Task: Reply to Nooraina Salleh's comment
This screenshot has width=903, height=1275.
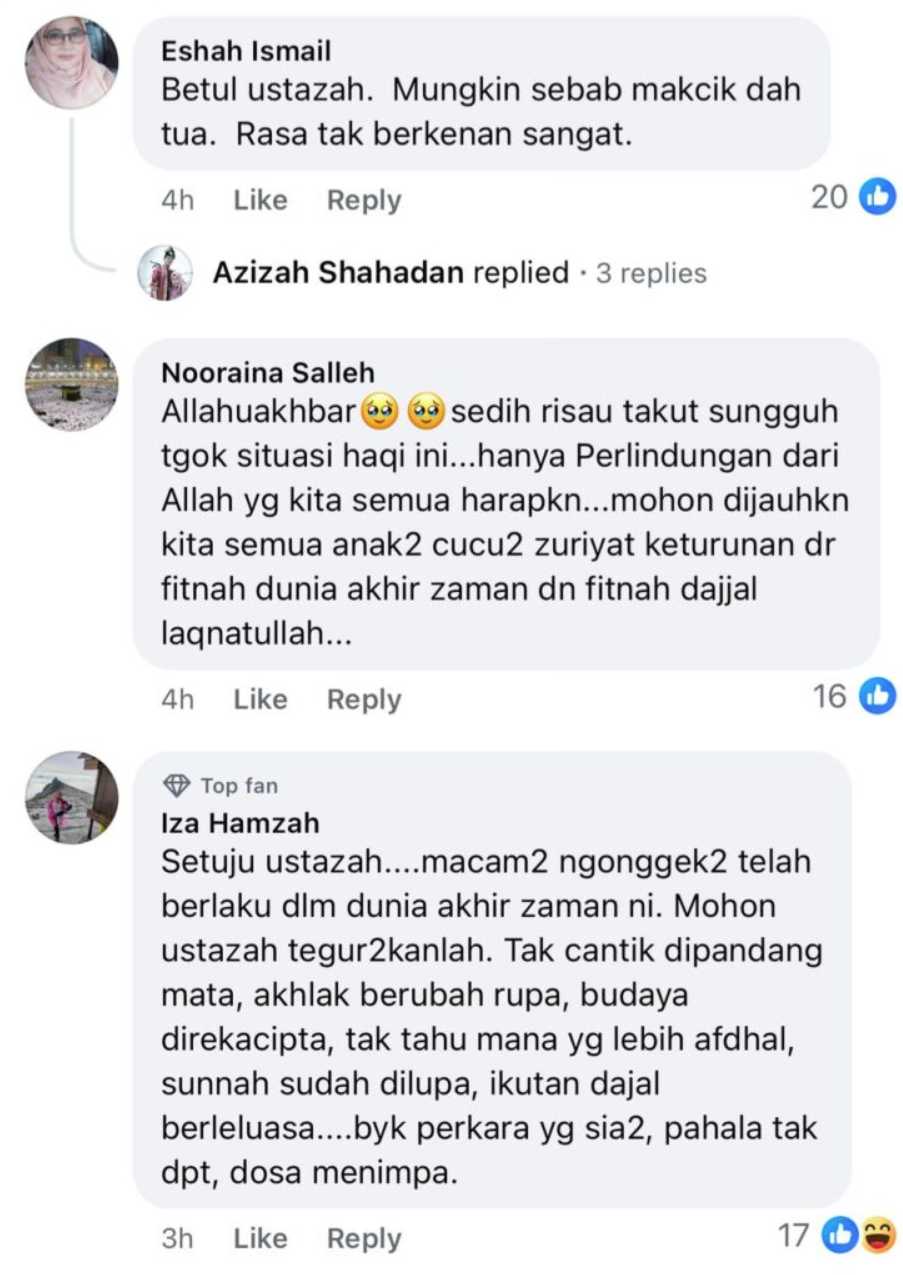Action: pyautogui.click(x=364, y=699)
